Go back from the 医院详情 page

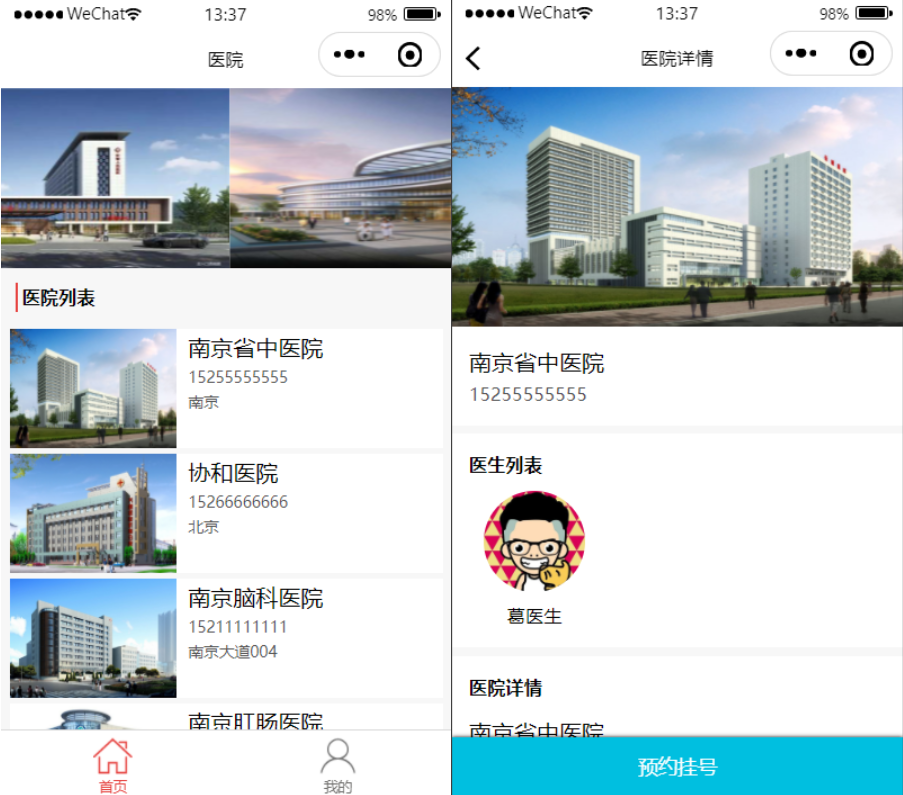click(x=473, y=58)
